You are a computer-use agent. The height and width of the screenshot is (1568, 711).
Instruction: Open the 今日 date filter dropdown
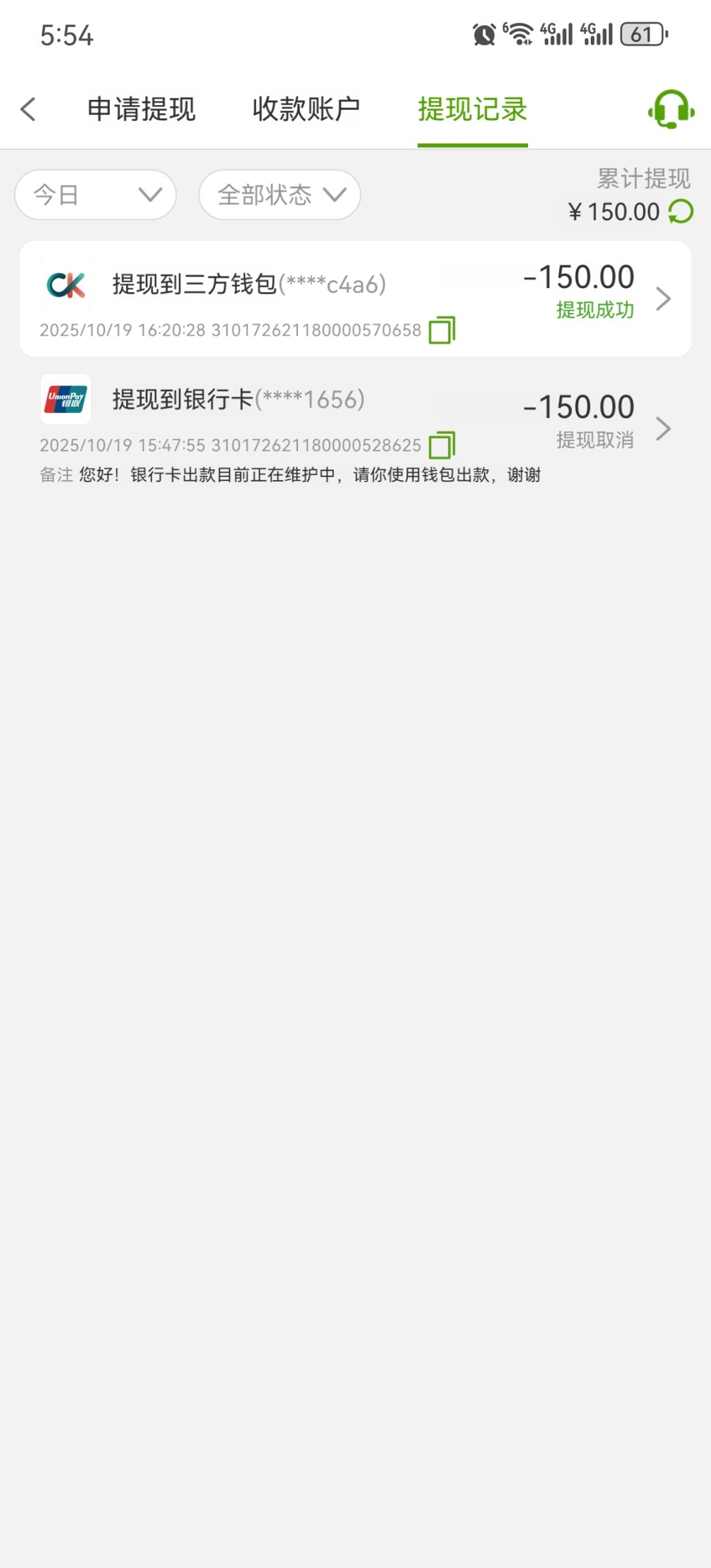pos(95,194)
